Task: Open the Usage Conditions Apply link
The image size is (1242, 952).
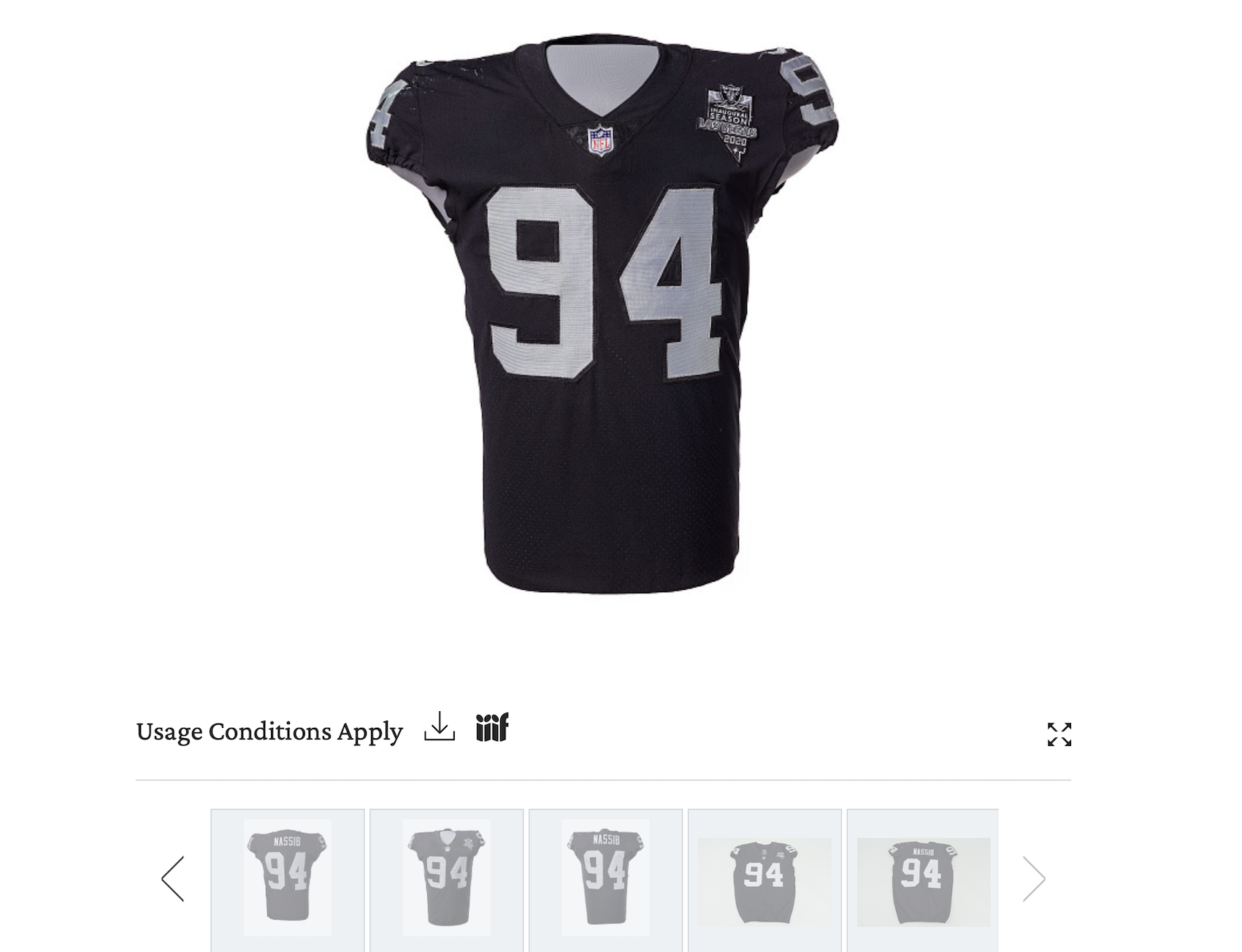Action: (x=269, y=731)
